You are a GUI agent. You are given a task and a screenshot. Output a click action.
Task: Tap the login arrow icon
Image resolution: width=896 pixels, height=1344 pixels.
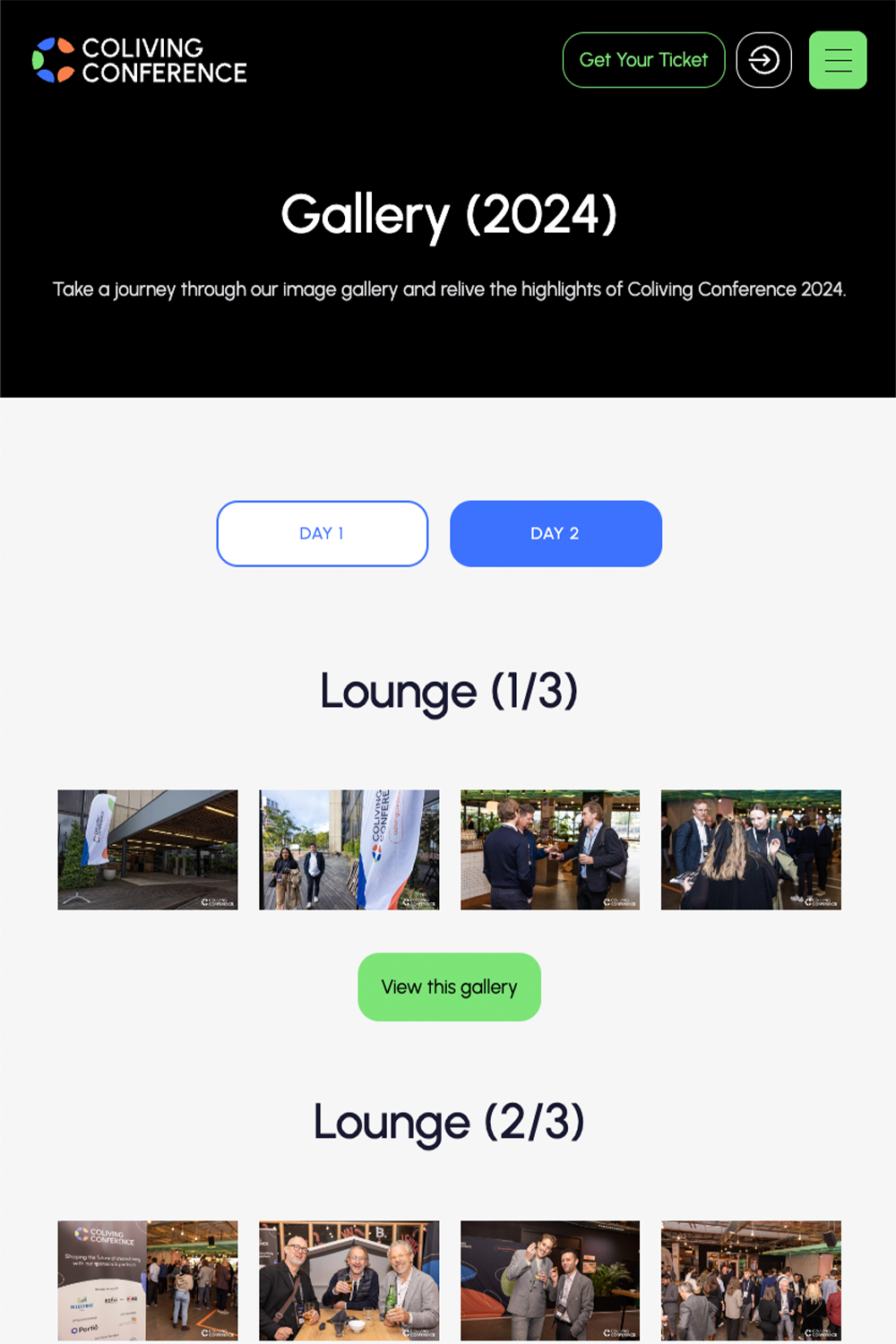pos(763,60)
